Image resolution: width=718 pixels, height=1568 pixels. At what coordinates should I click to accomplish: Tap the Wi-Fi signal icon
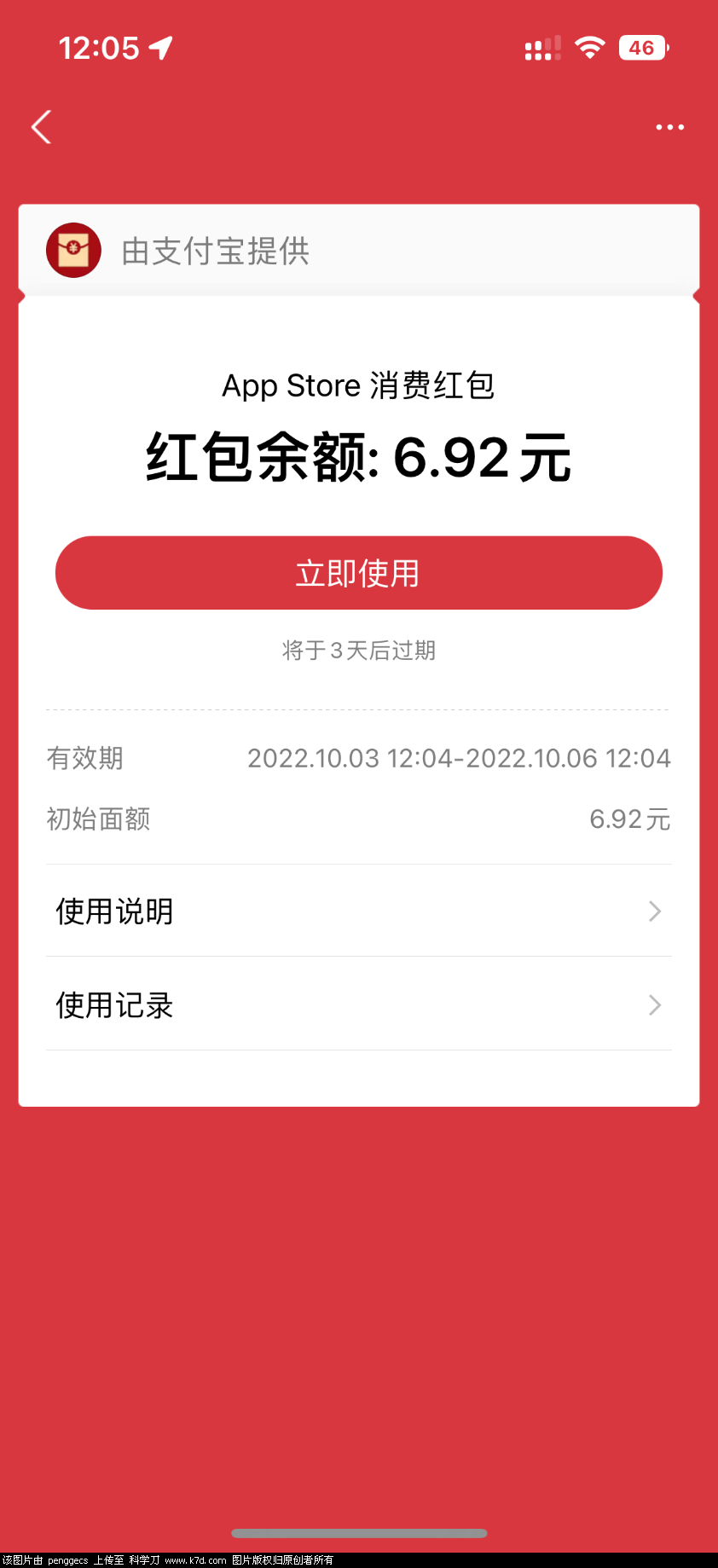pos(590,47)
